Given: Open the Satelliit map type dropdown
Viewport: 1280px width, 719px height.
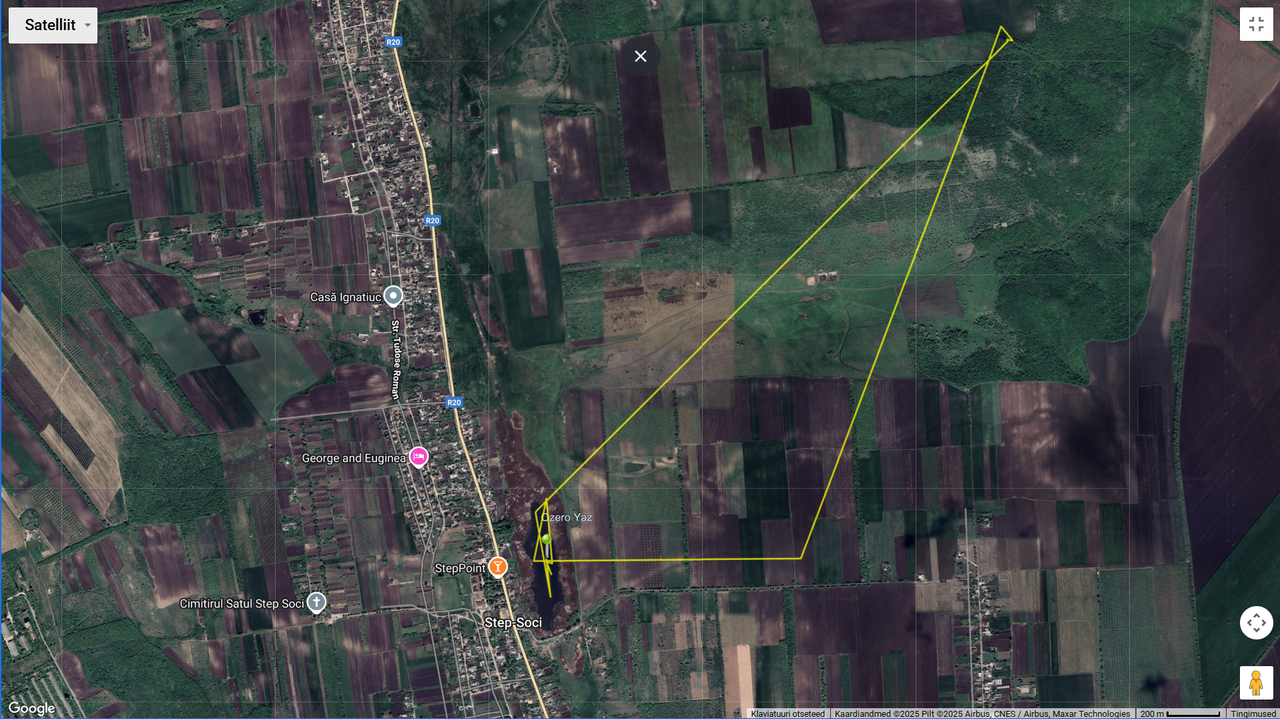Looking at the screenshot, I should click(x=53, y=25).
